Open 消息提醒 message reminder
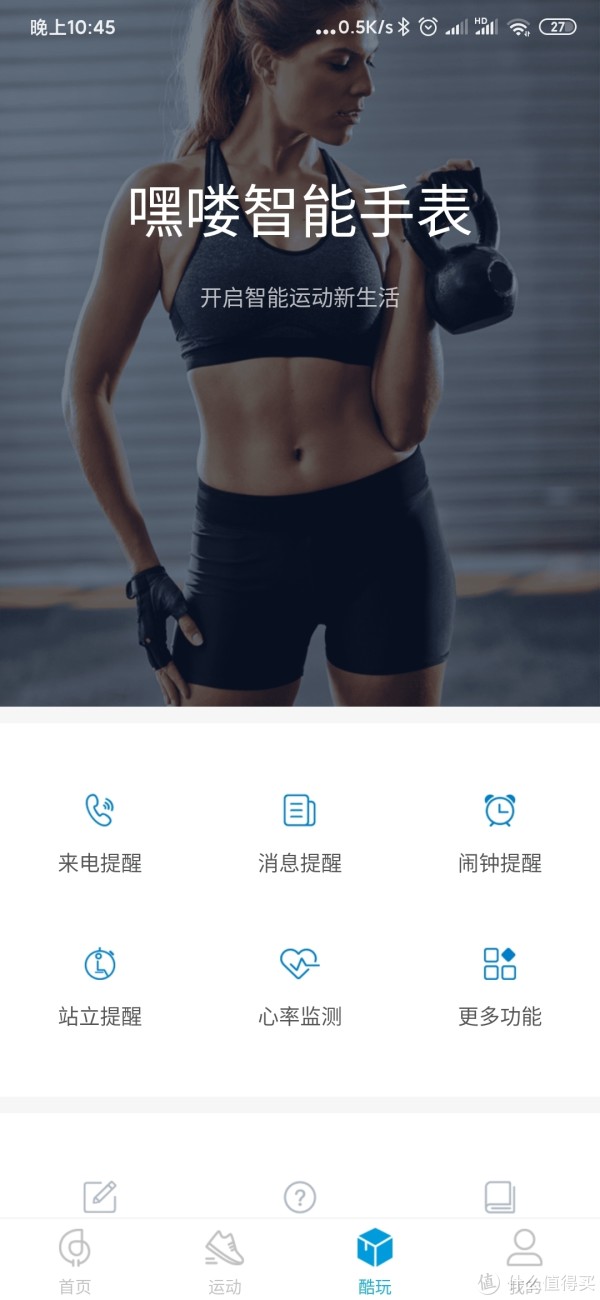The height and width of the screenshot is (1300, 600). [300, 831]
